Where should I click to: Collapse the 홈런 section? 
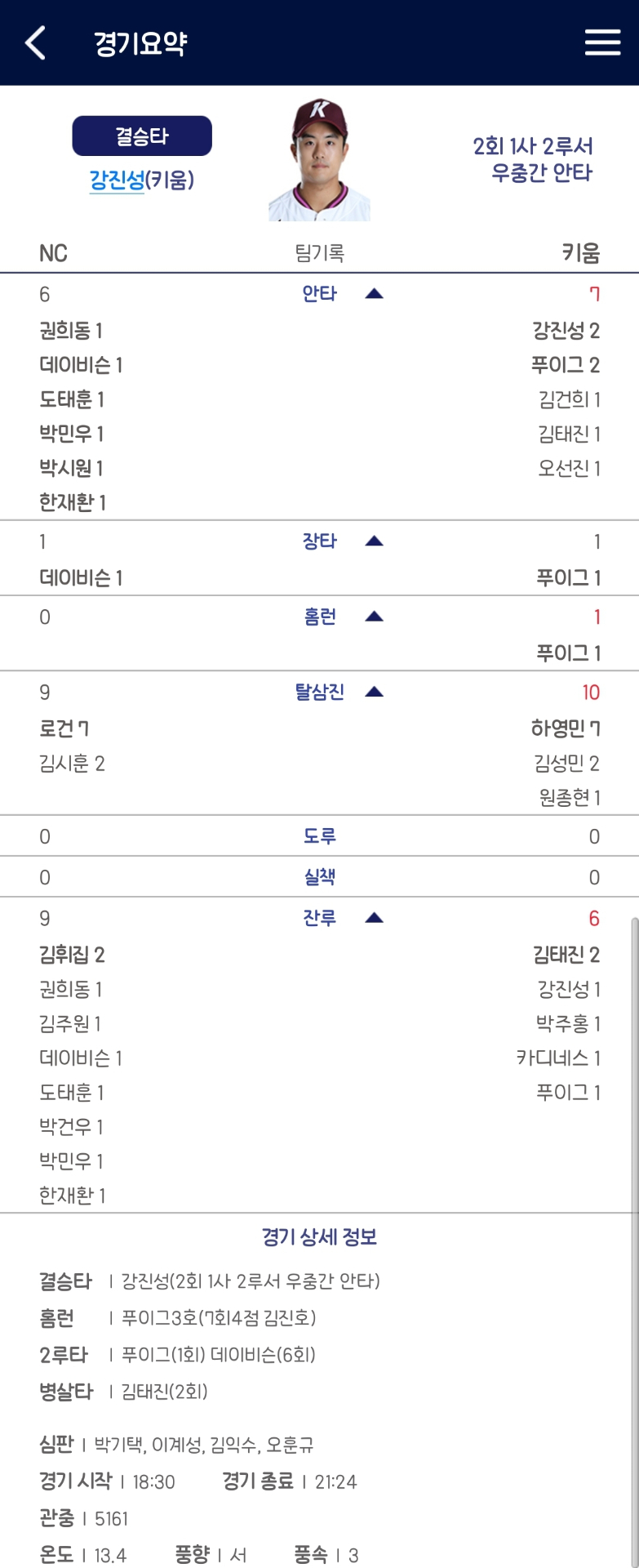point(374,617)
